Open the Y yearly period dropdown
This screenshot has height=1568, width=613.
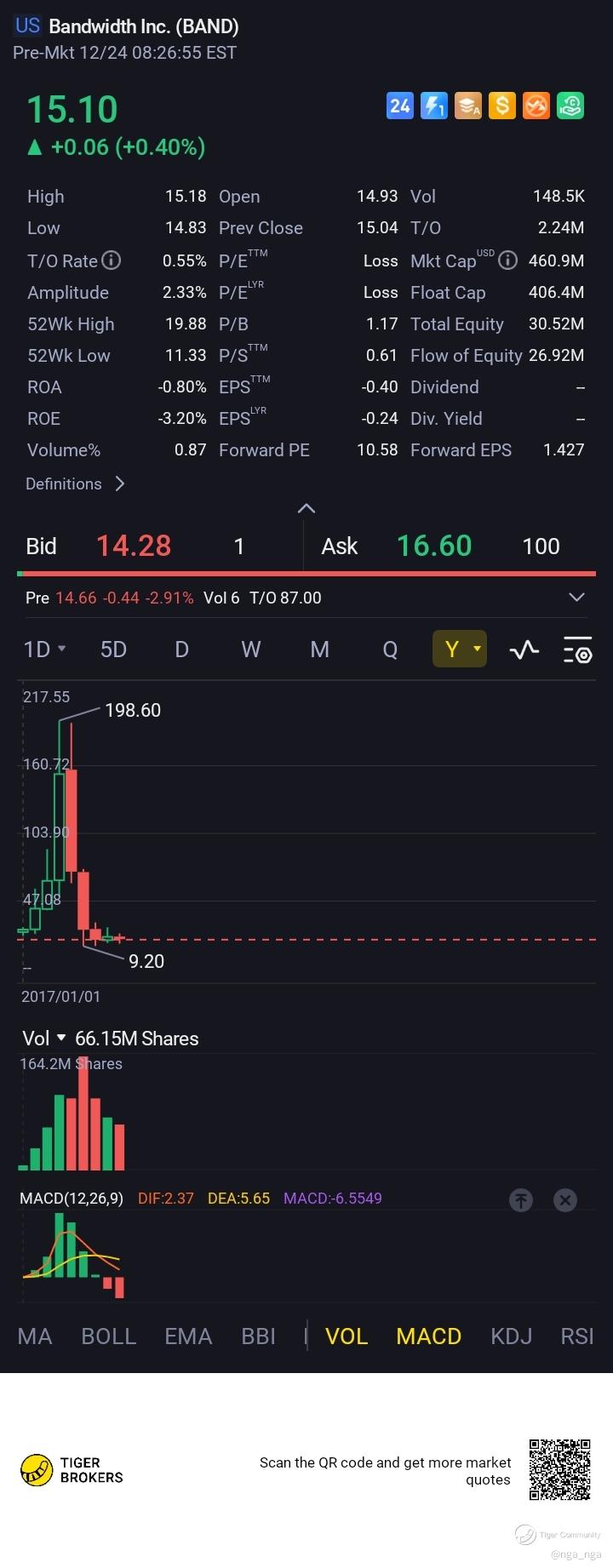(460, 650)
